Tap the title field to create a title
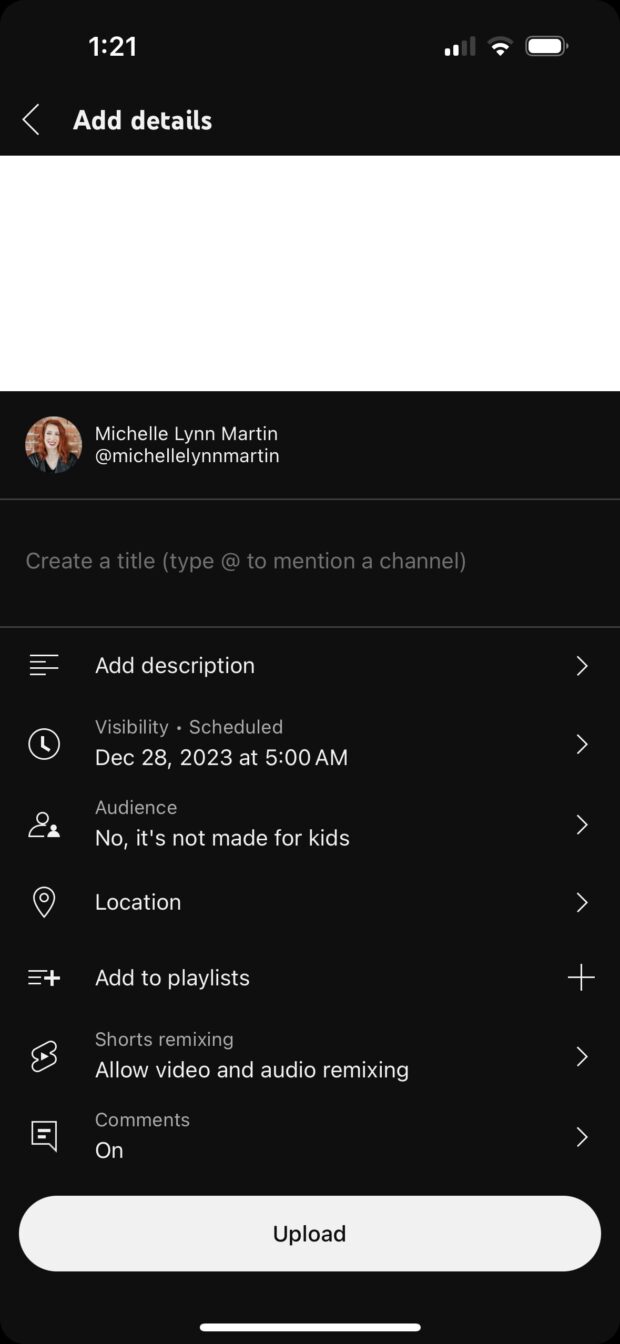 [310, 562]
